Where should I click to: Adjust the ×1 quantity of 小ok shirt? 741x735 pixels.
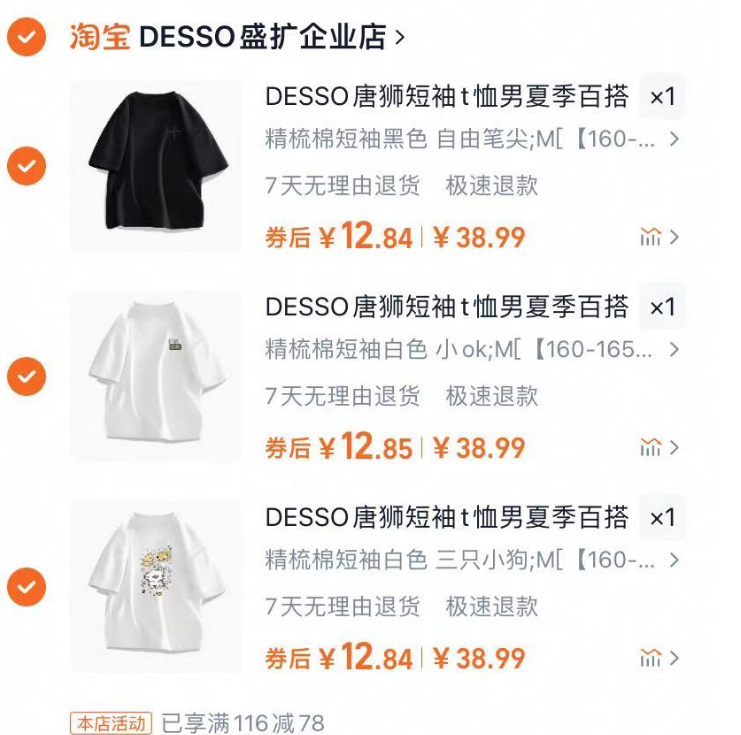point(662,307)
